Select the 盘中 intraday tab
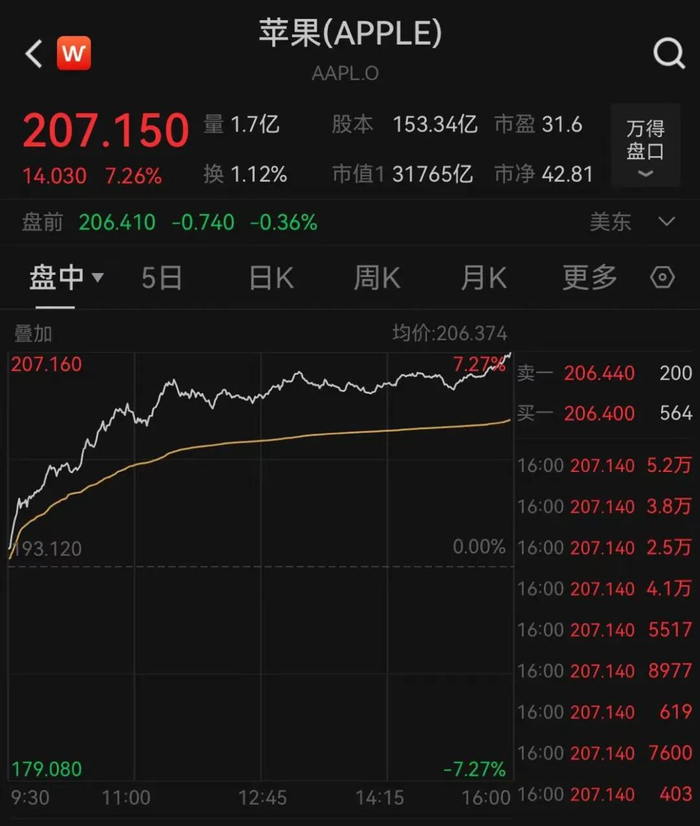The height and width of the screenshot is (826, 700). 66,278
